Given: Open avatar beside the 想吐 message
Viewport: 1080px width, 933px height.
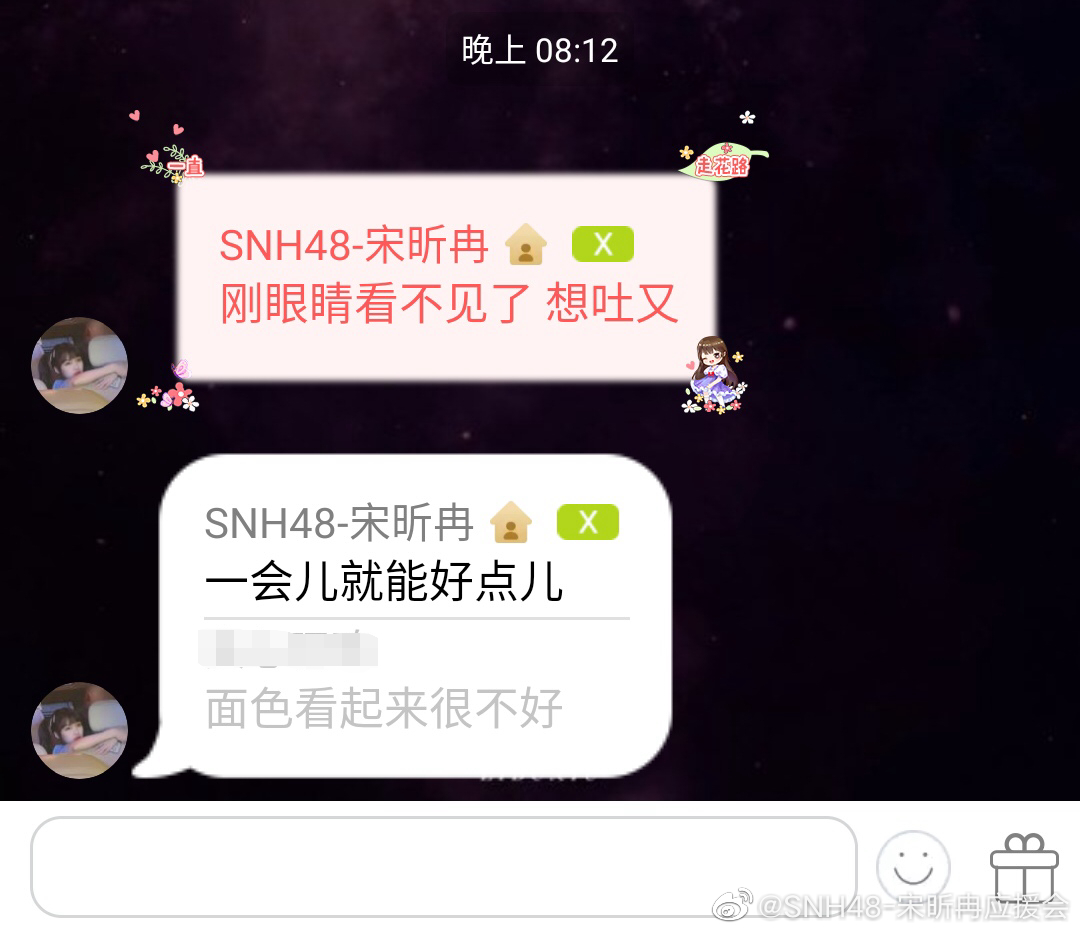Looking at the screenshot, I should pos(80,365).
